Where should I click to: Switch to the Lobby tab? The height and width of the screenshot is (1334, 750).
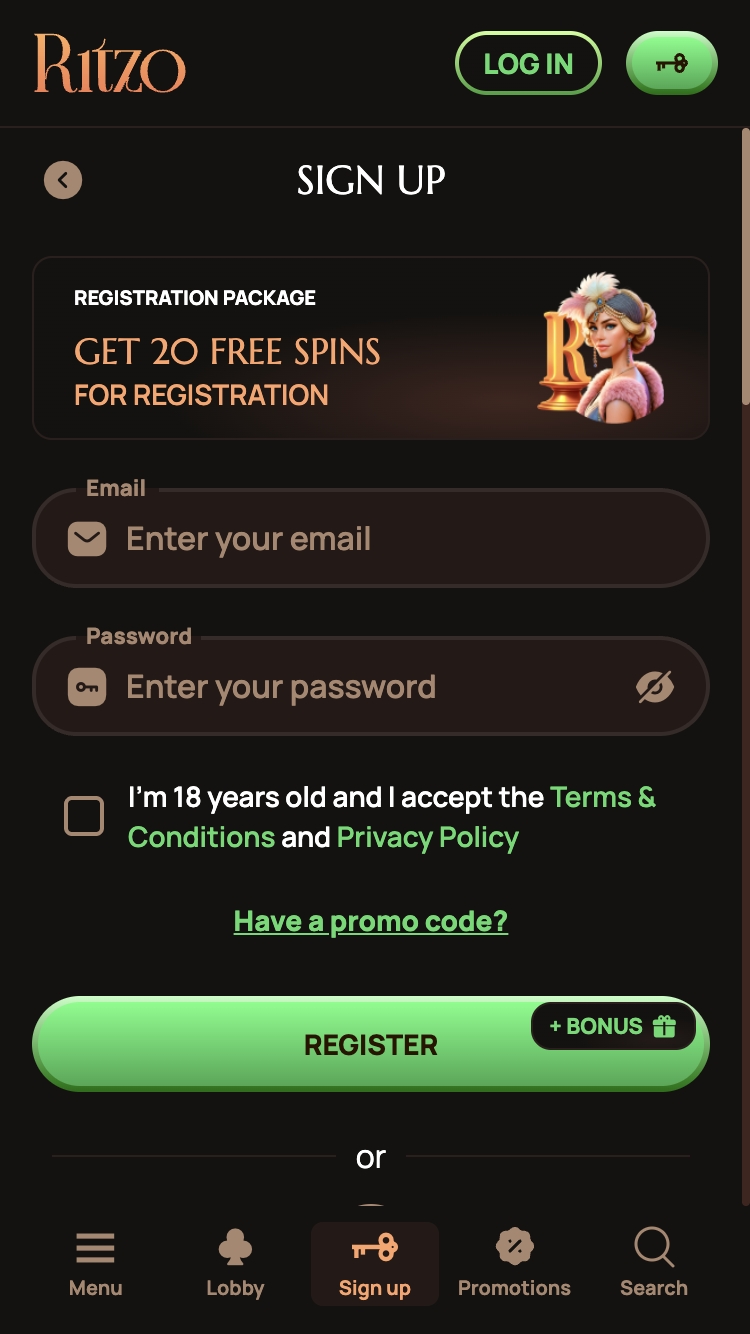coord(235,1264)
